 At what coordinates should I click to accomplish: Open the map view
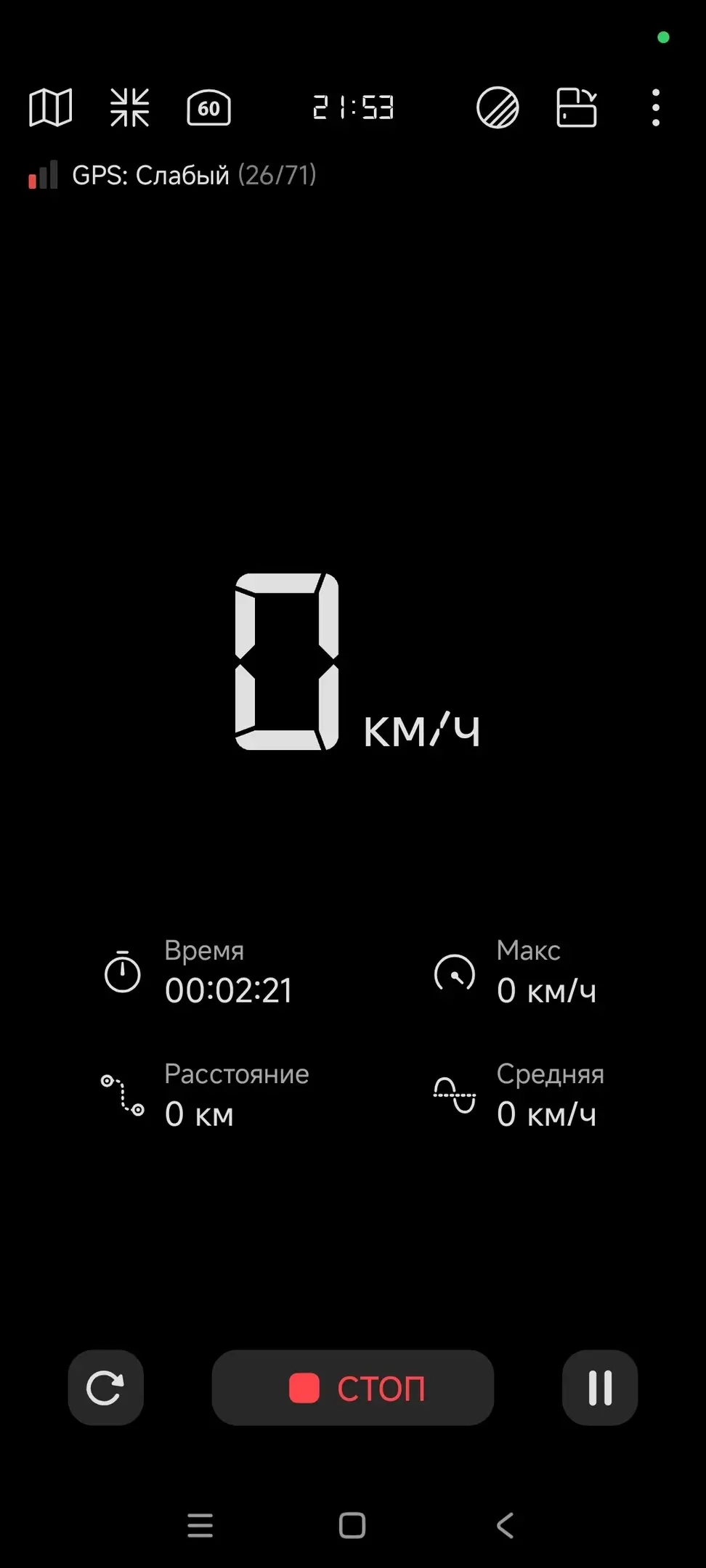[50, 108]
